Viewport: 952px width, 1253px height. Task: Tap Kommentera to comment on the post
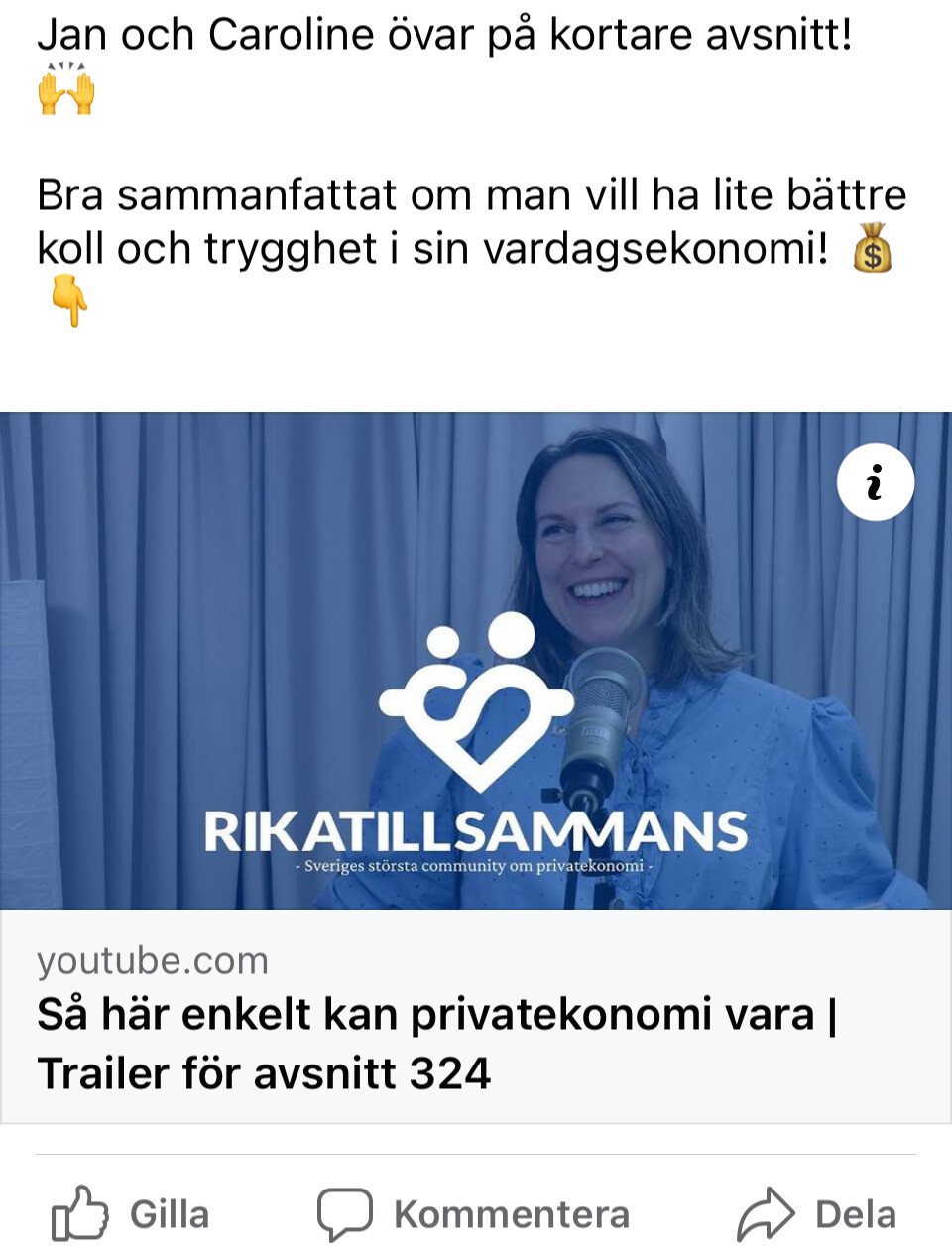(x=474, y=1214)
